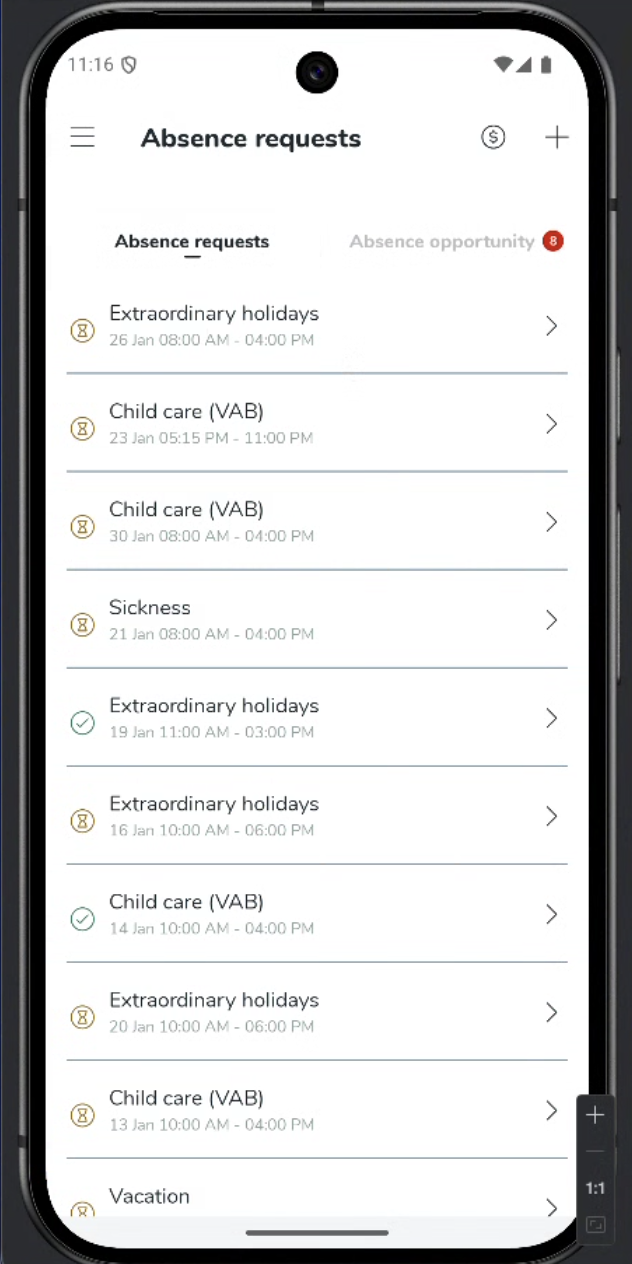632x1264 pixels.
Task: Add a new absence request
Action: 556,138
